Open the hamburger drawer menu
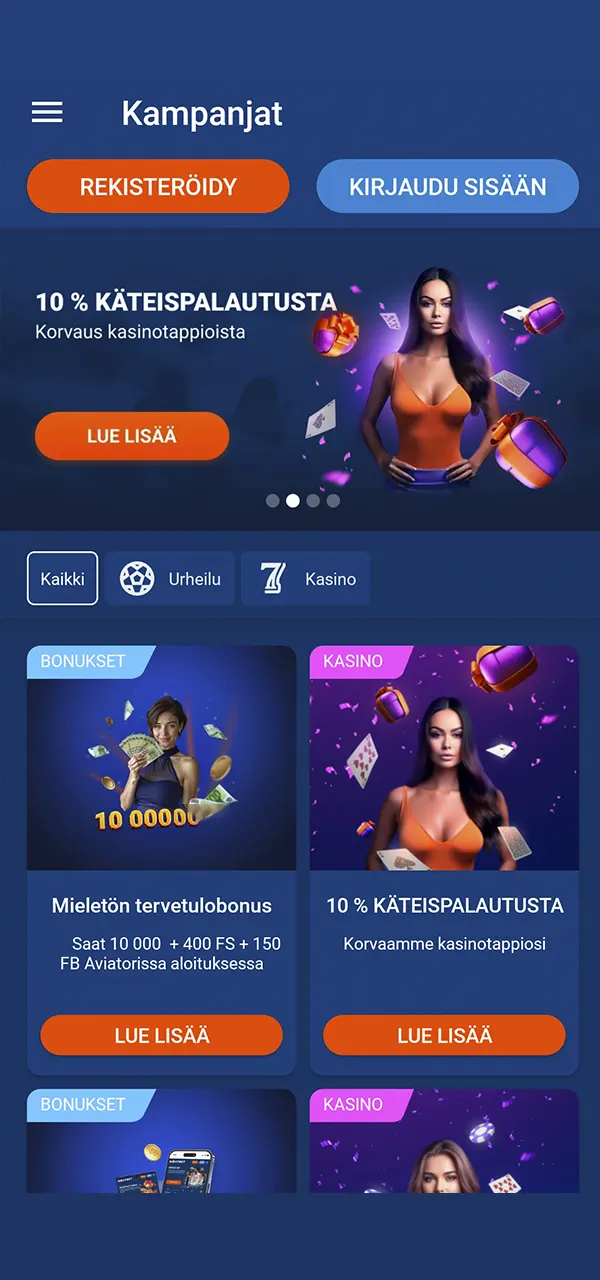The height and width of the screenshot is (1280, 600). pos(47,113)
